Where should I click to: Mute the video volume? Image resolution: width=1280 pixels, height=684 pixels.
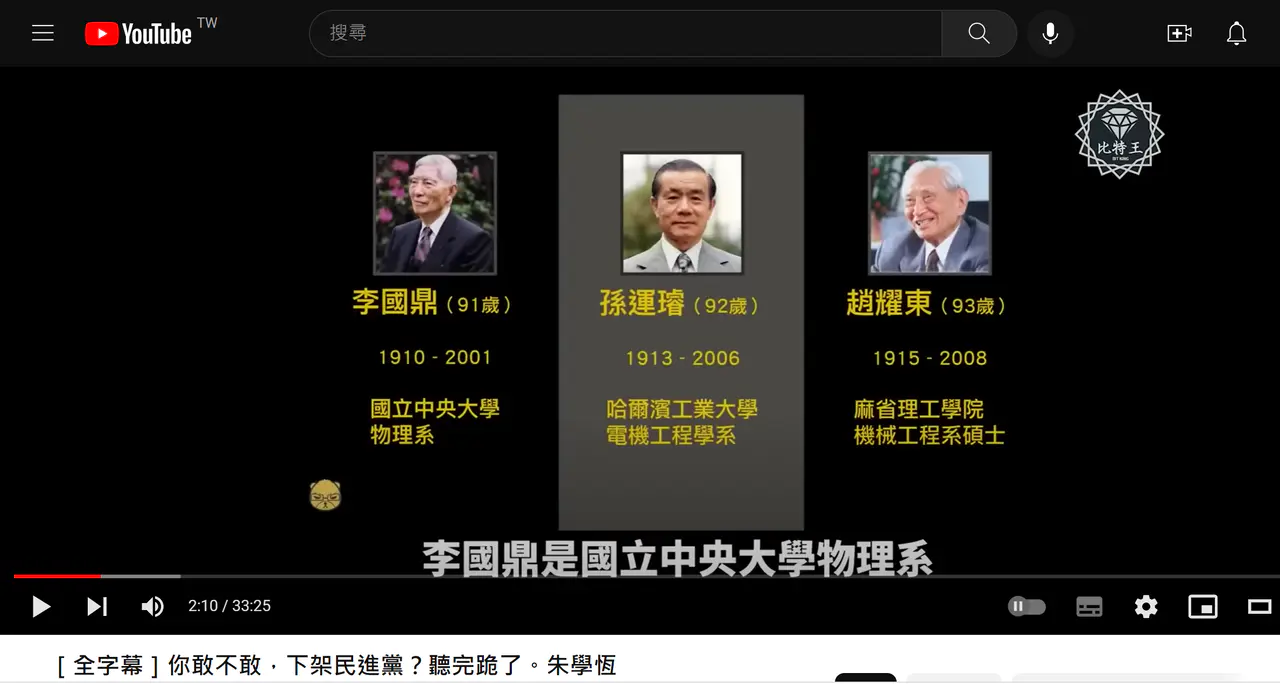coord(152,606)
